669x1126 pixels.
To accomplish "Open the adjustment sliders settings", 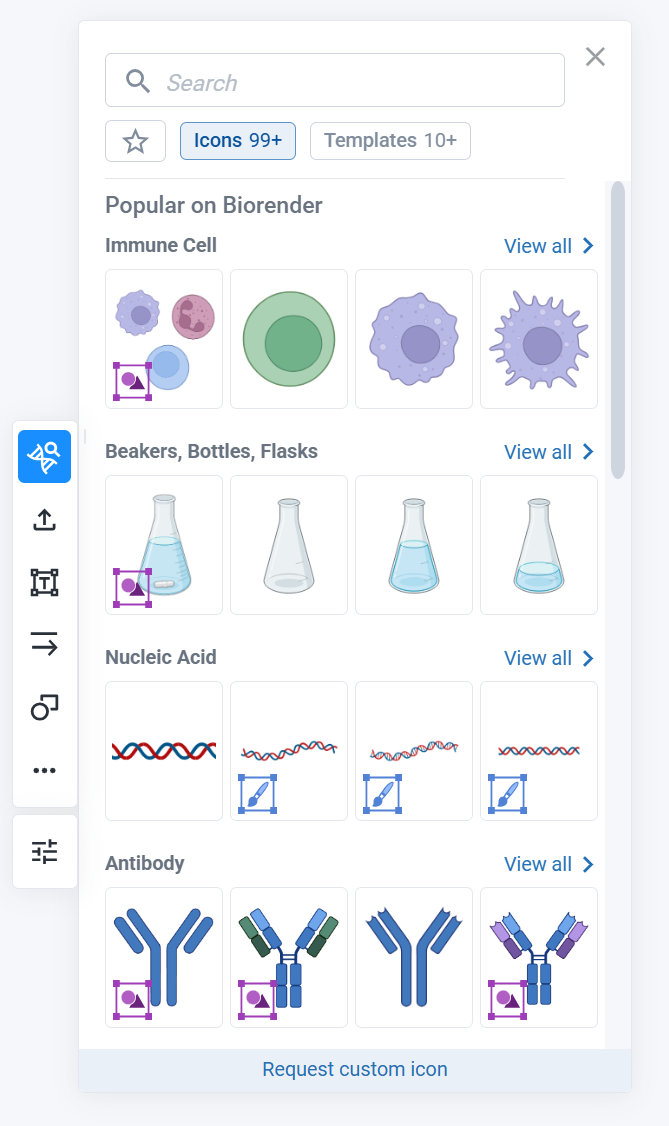I will pyautogui.click(x=45, y=852).
